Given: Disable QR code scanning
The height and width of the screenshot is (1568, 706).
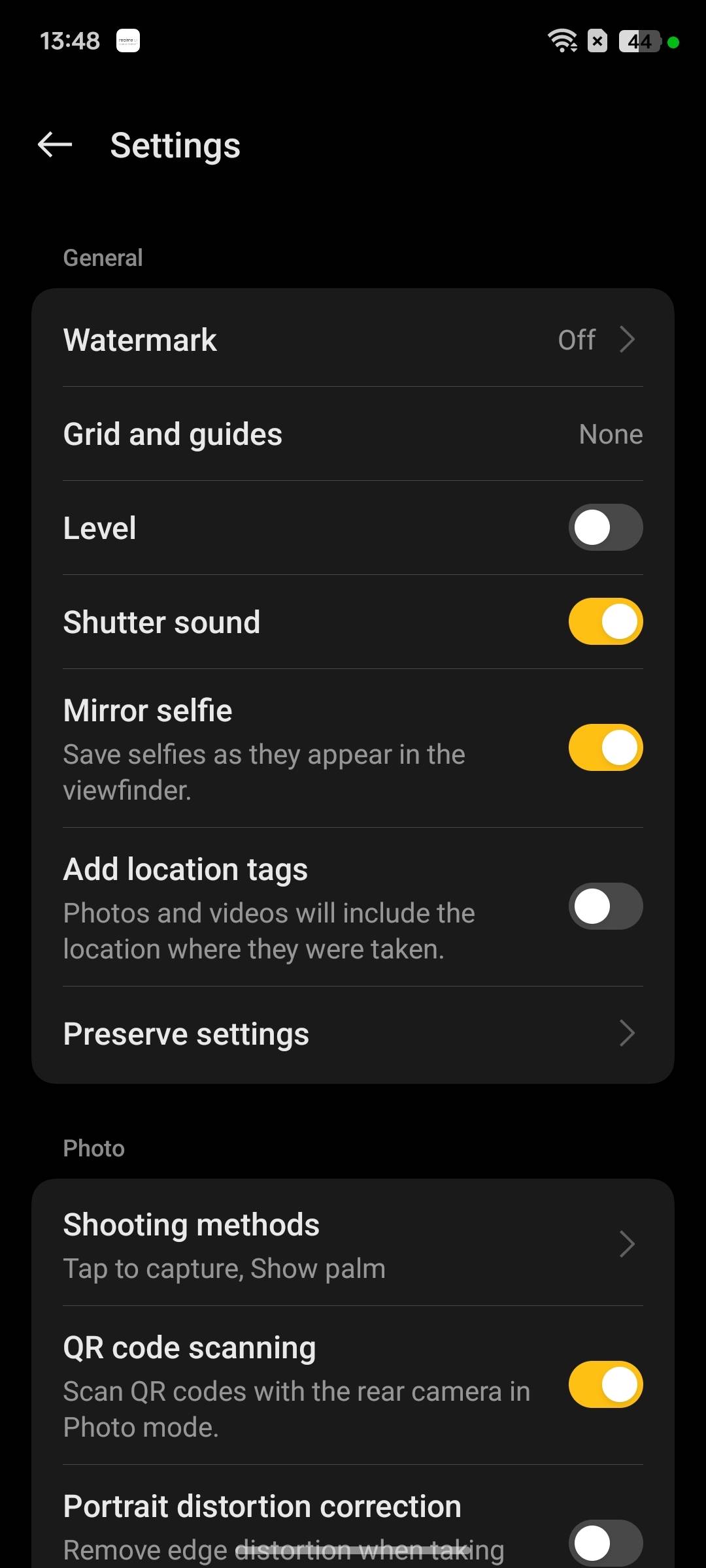Looking at the screenshot, I should point(605,1384).
